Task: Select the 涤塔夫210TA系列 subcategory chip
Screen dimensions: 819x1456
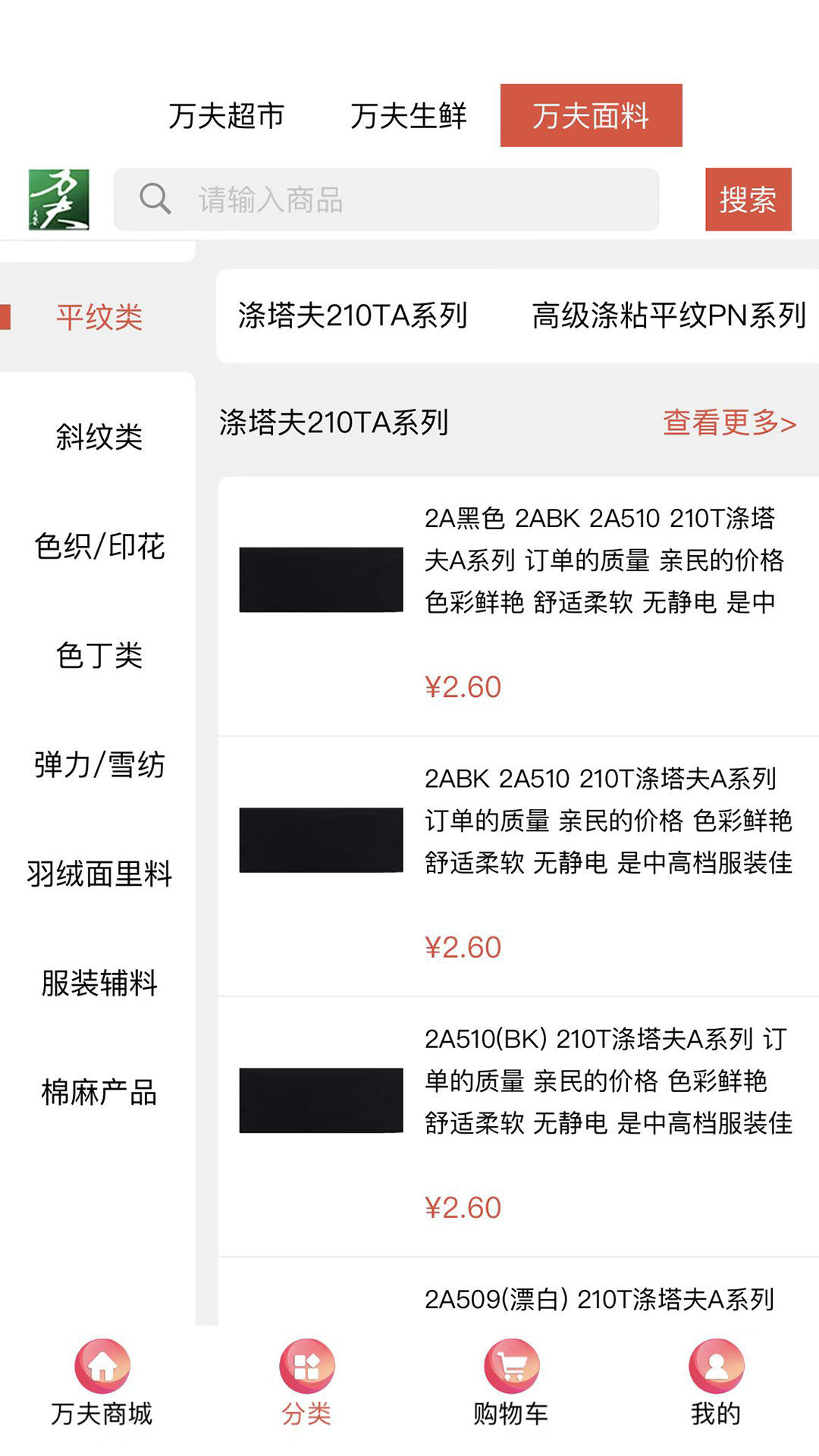Action: tap(353, 315)
